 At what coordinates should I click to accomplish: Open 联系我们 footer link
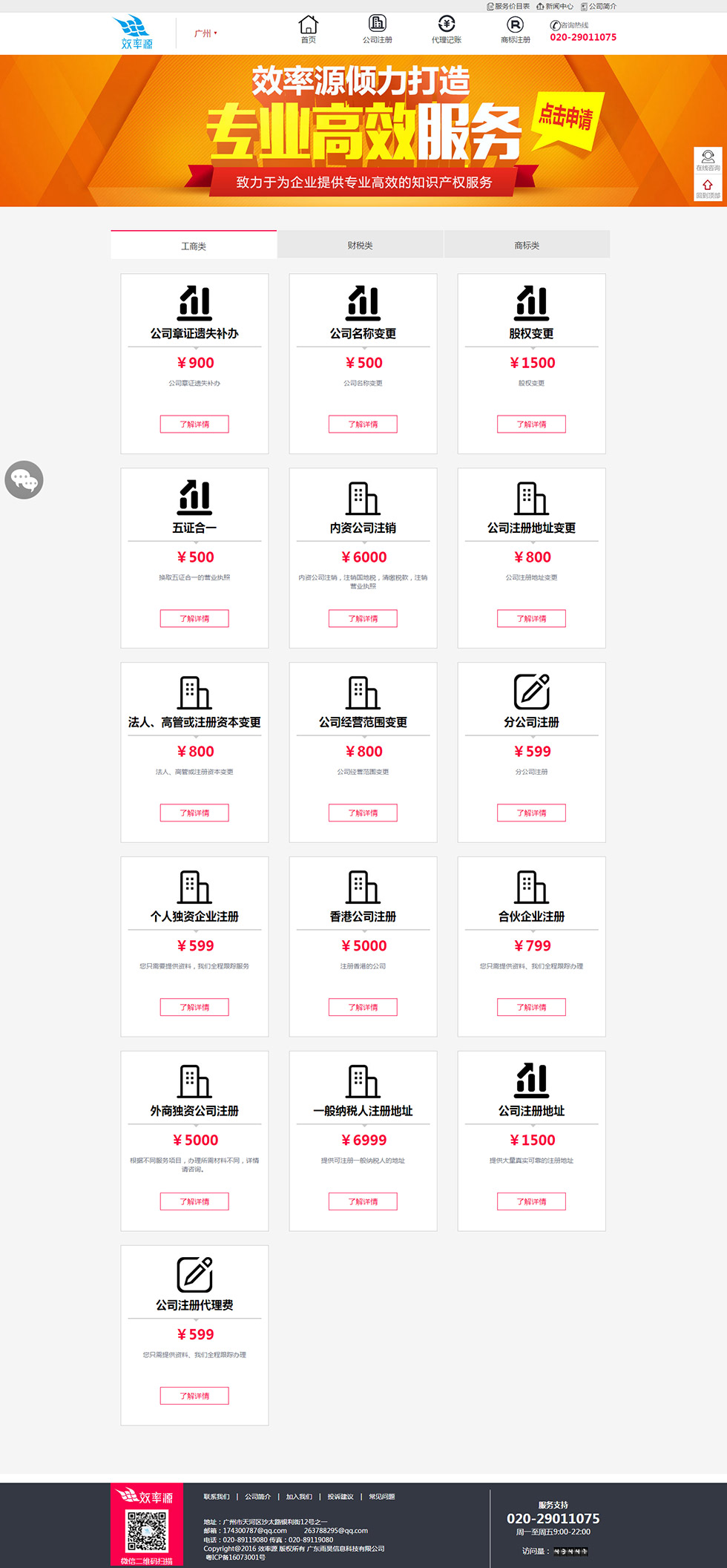click(217, 1497)
